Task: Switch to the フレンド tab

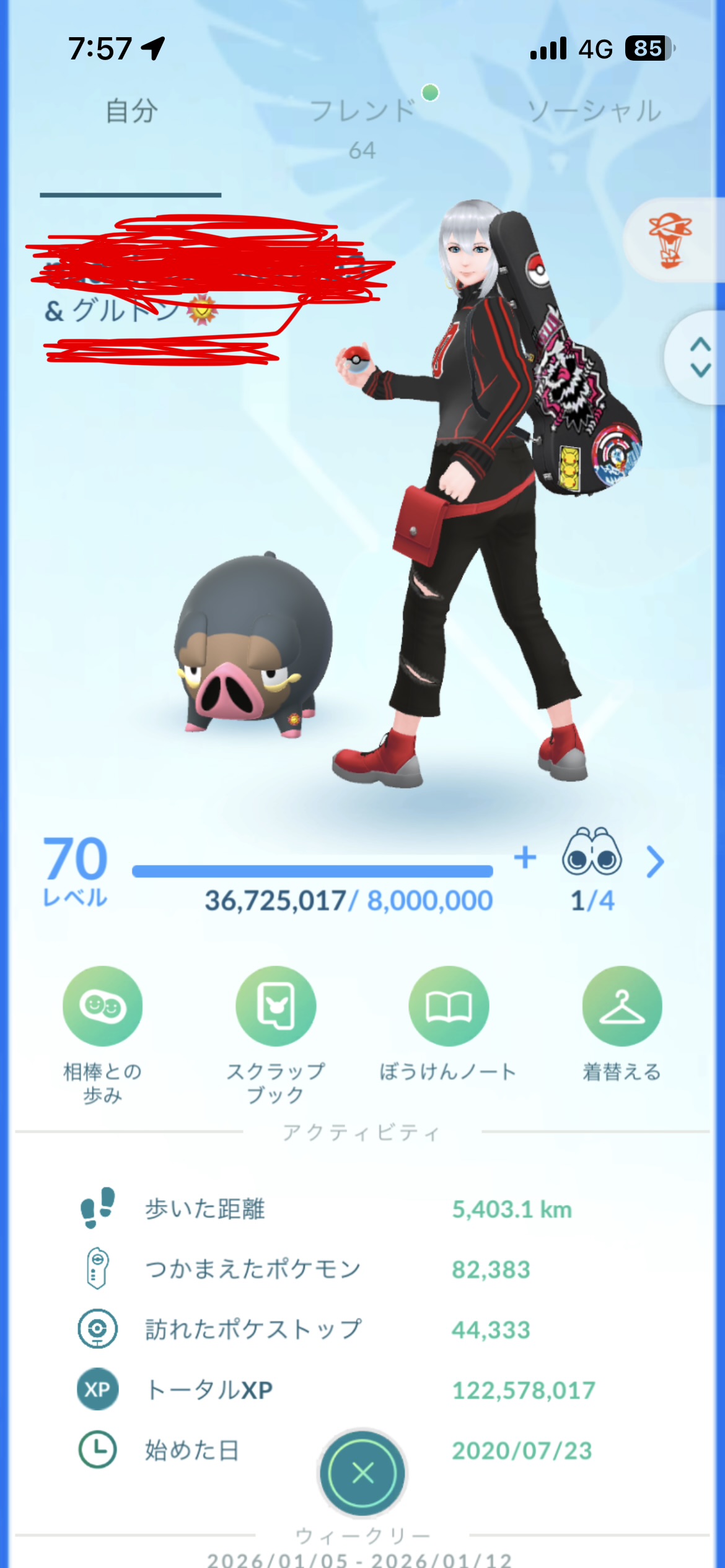Action: click(362, 112)
